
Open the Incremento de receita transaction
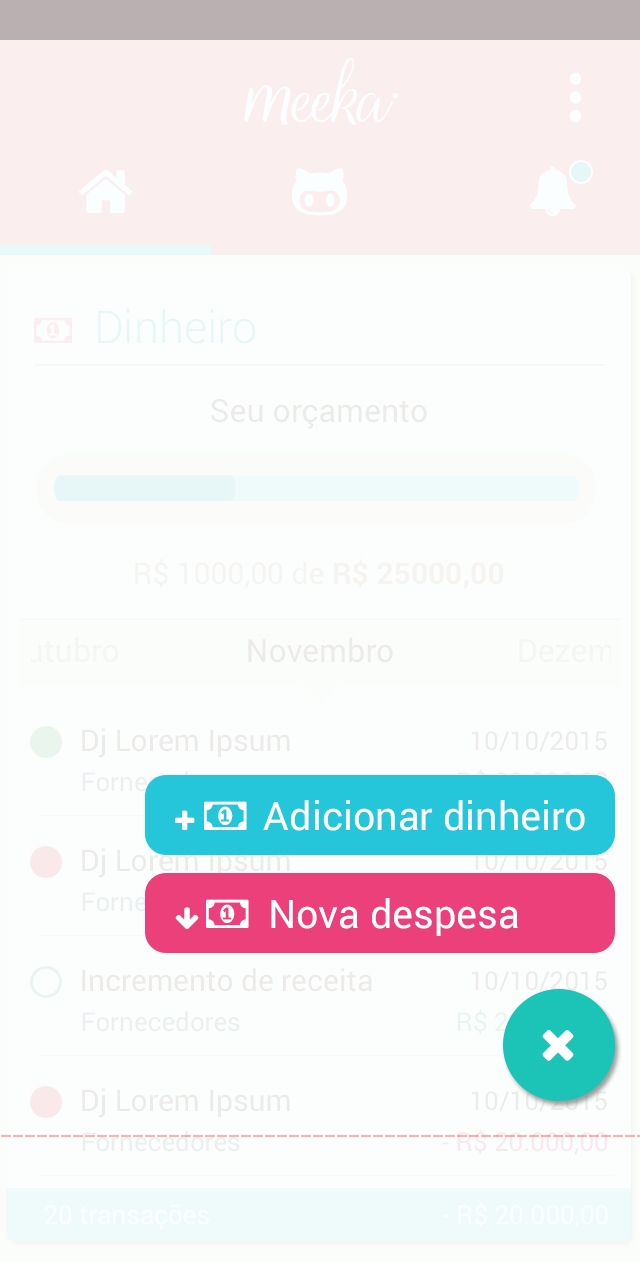tap(226, 982)
